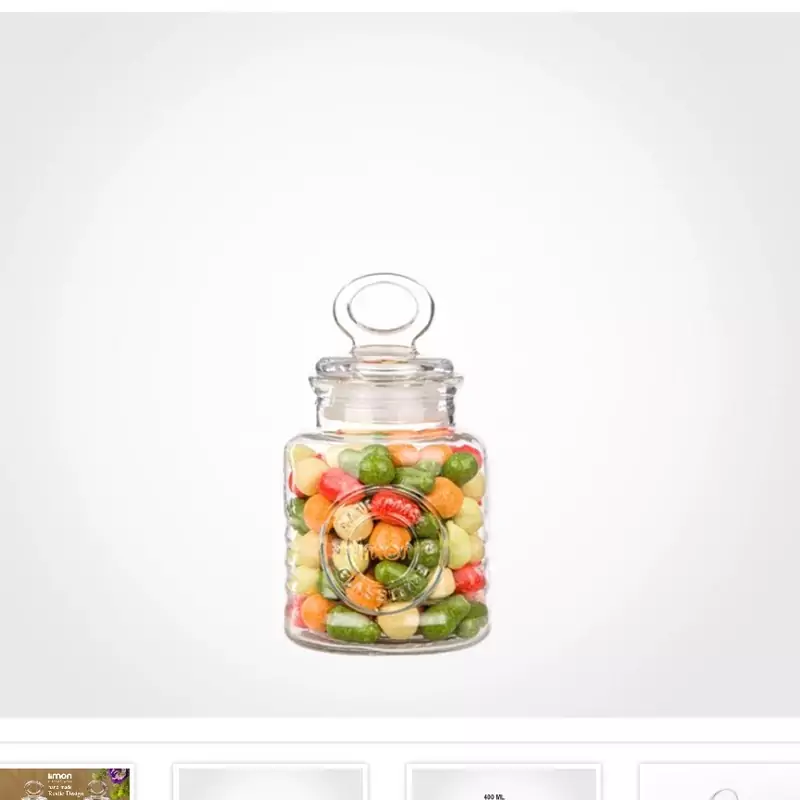Screen dimensions: 800x800
Task: Select the 400 ML gallery thumbnail
Action: tap(503, 783)
